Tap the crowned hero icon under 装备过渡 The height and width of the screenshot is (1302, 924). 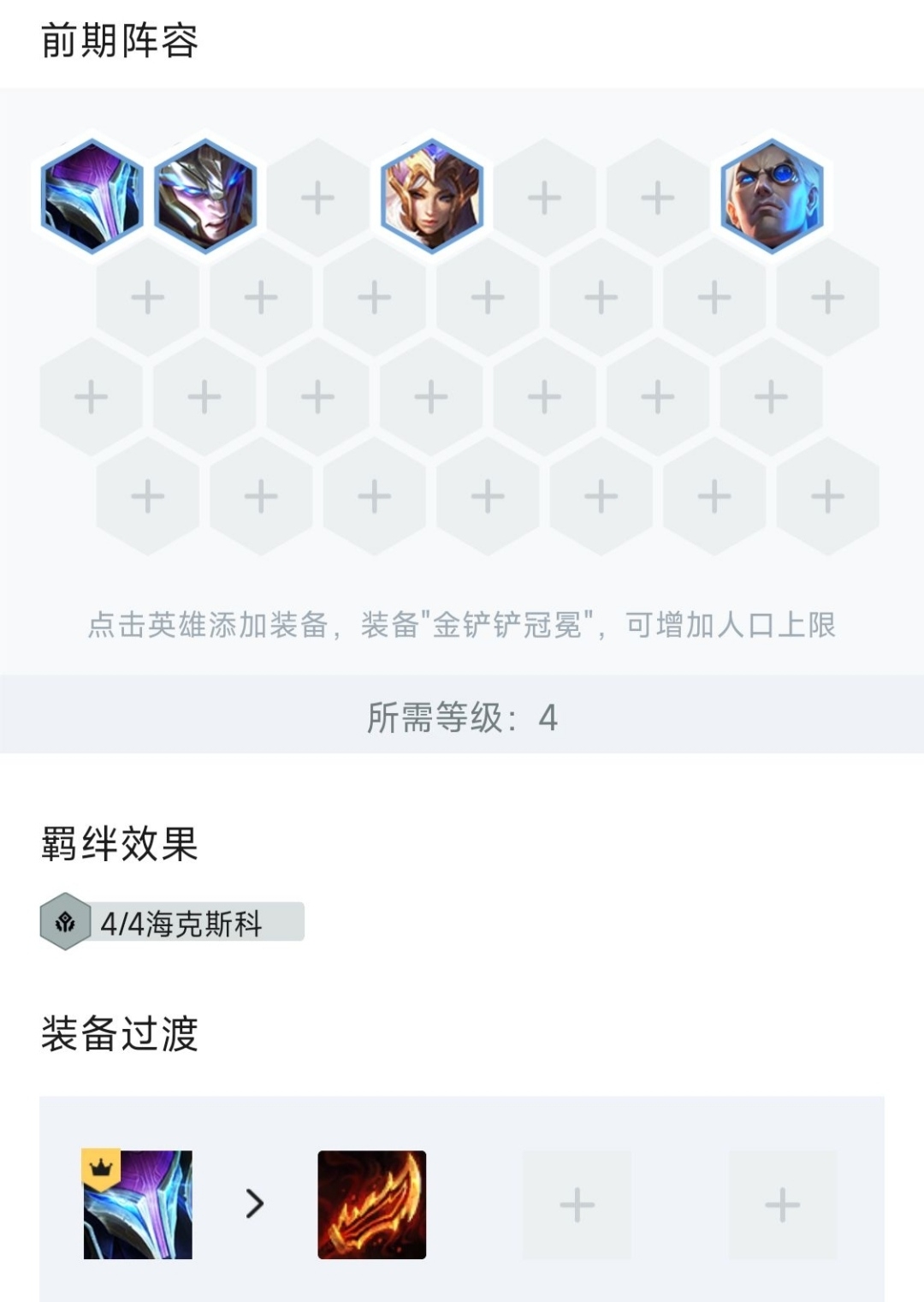click(x=138, y=1204)
